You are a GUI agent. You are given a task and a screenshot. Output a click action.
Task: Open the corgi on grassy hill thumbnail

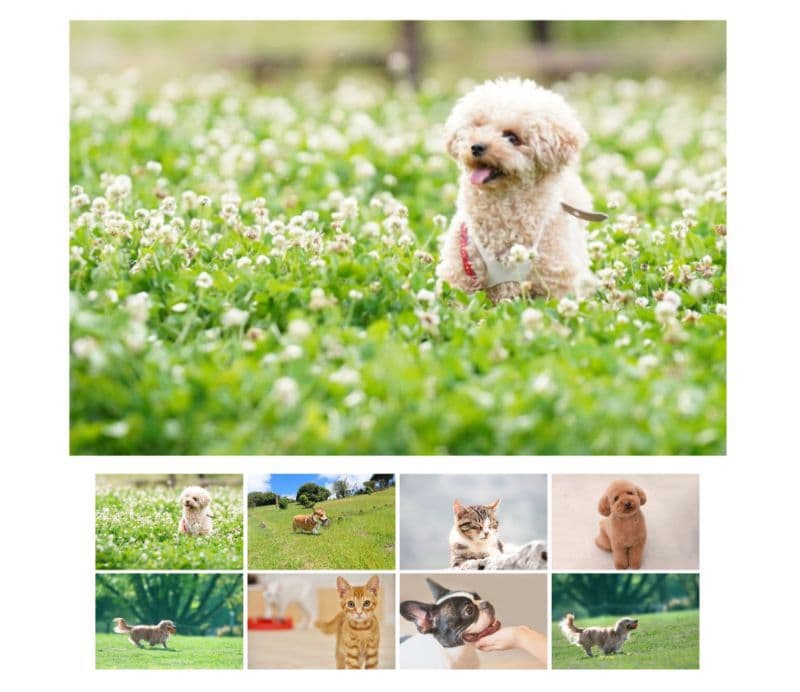point(321,521)
